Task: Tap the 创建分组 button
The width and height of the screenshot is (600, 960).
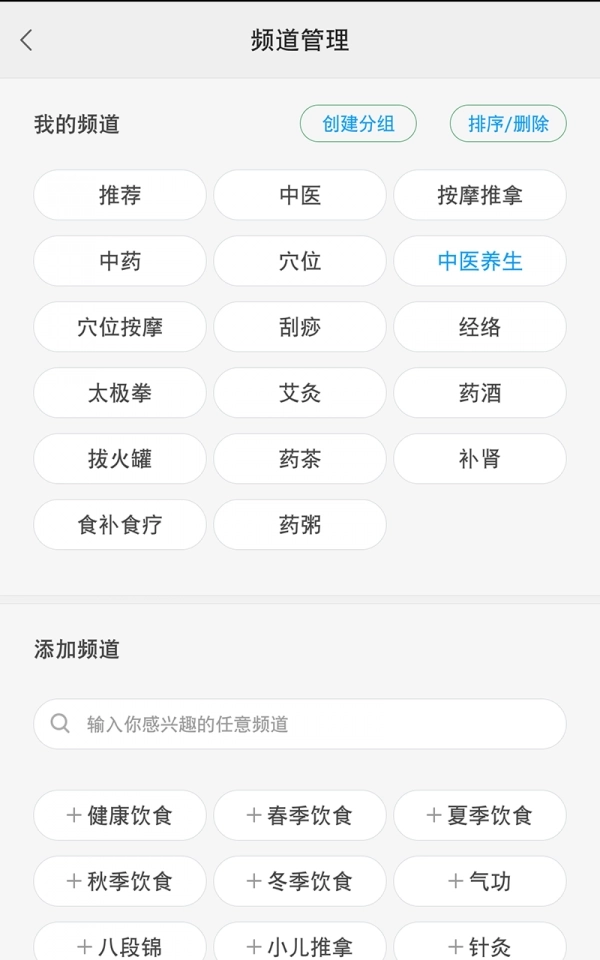Action: tap(358, 124)
